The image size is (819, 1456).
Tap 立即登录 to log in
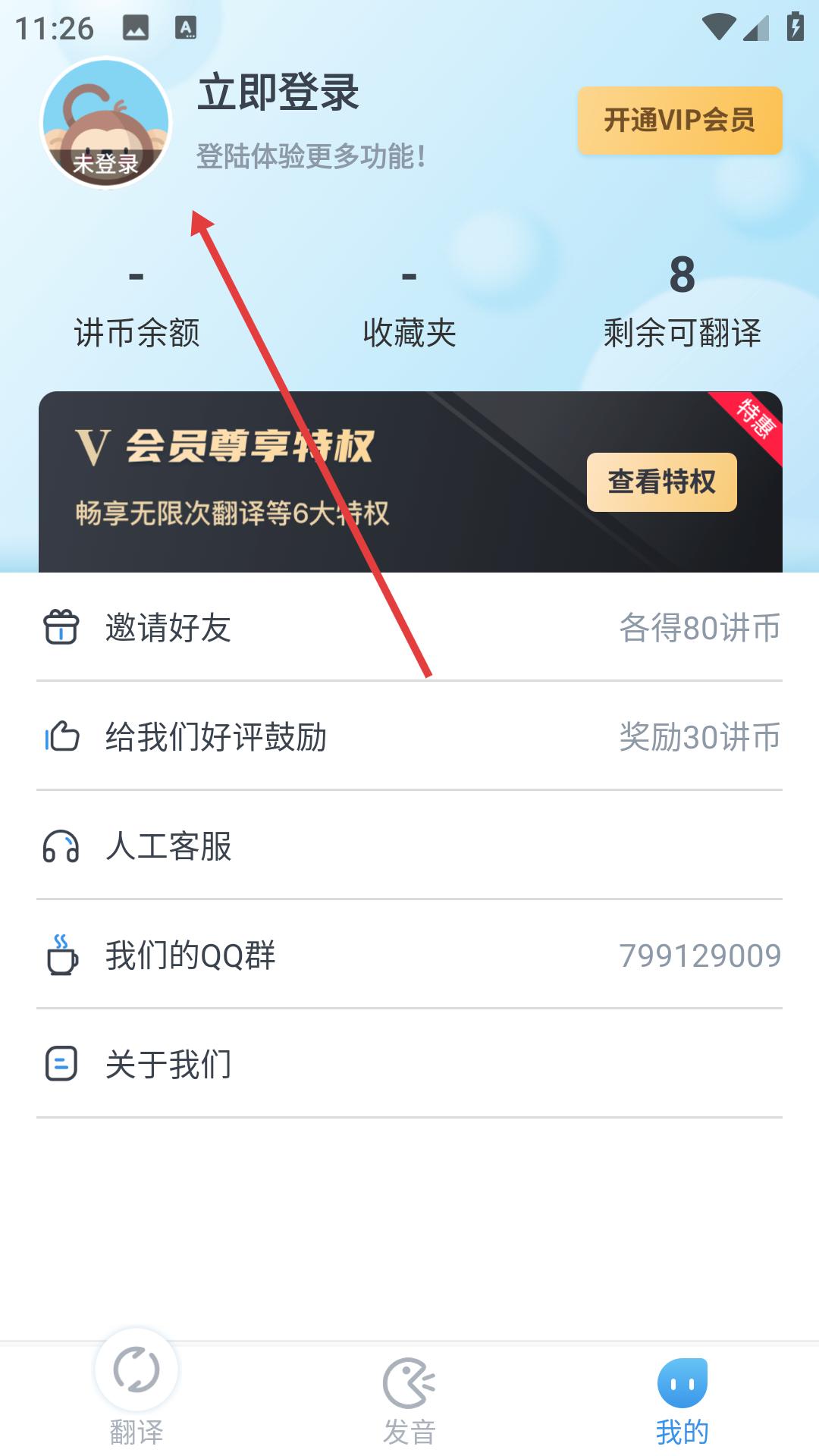point(278,93)
